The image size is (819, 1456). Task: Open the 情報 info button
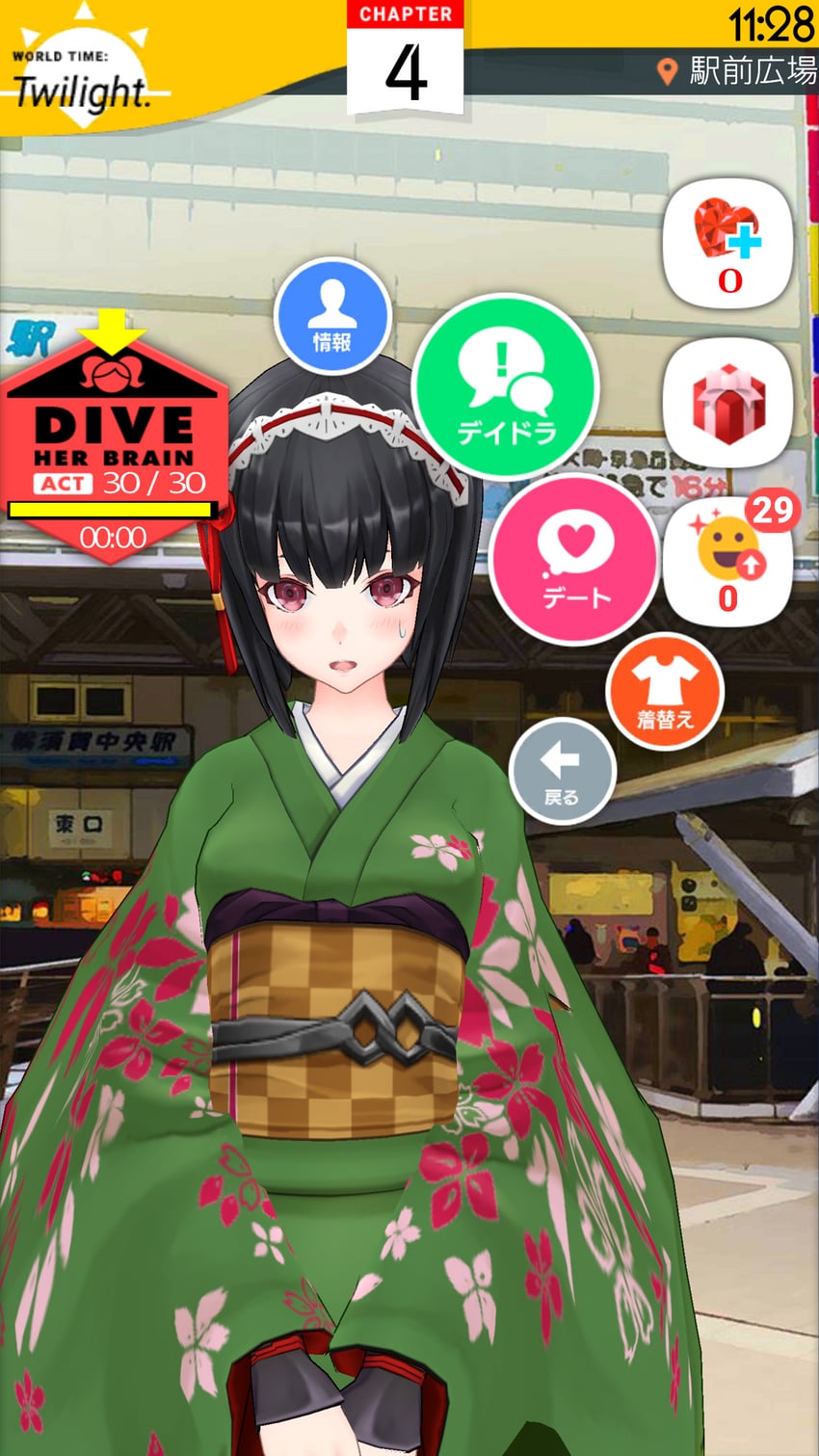[331, 316]
